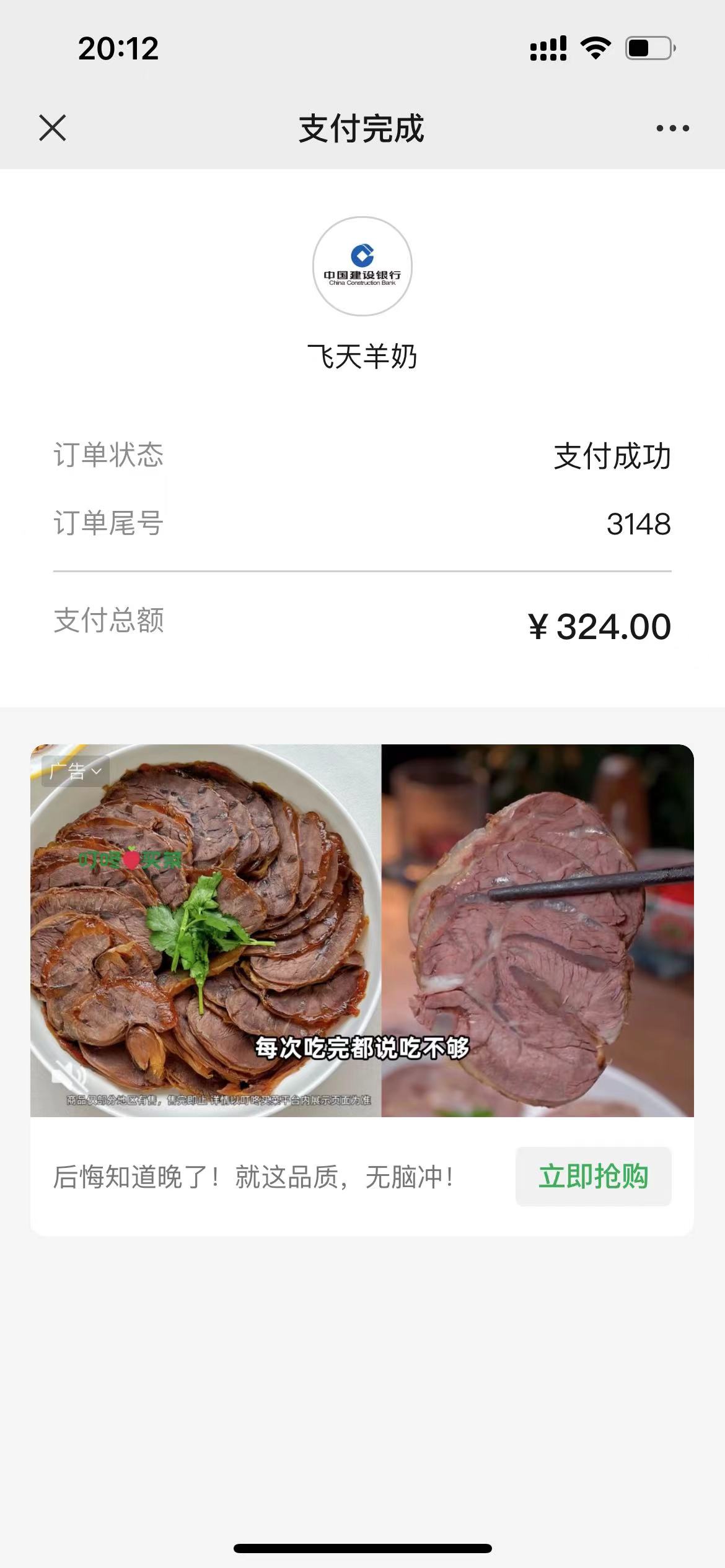Open the 广告 dropdown on the ad

pos(76,771)
